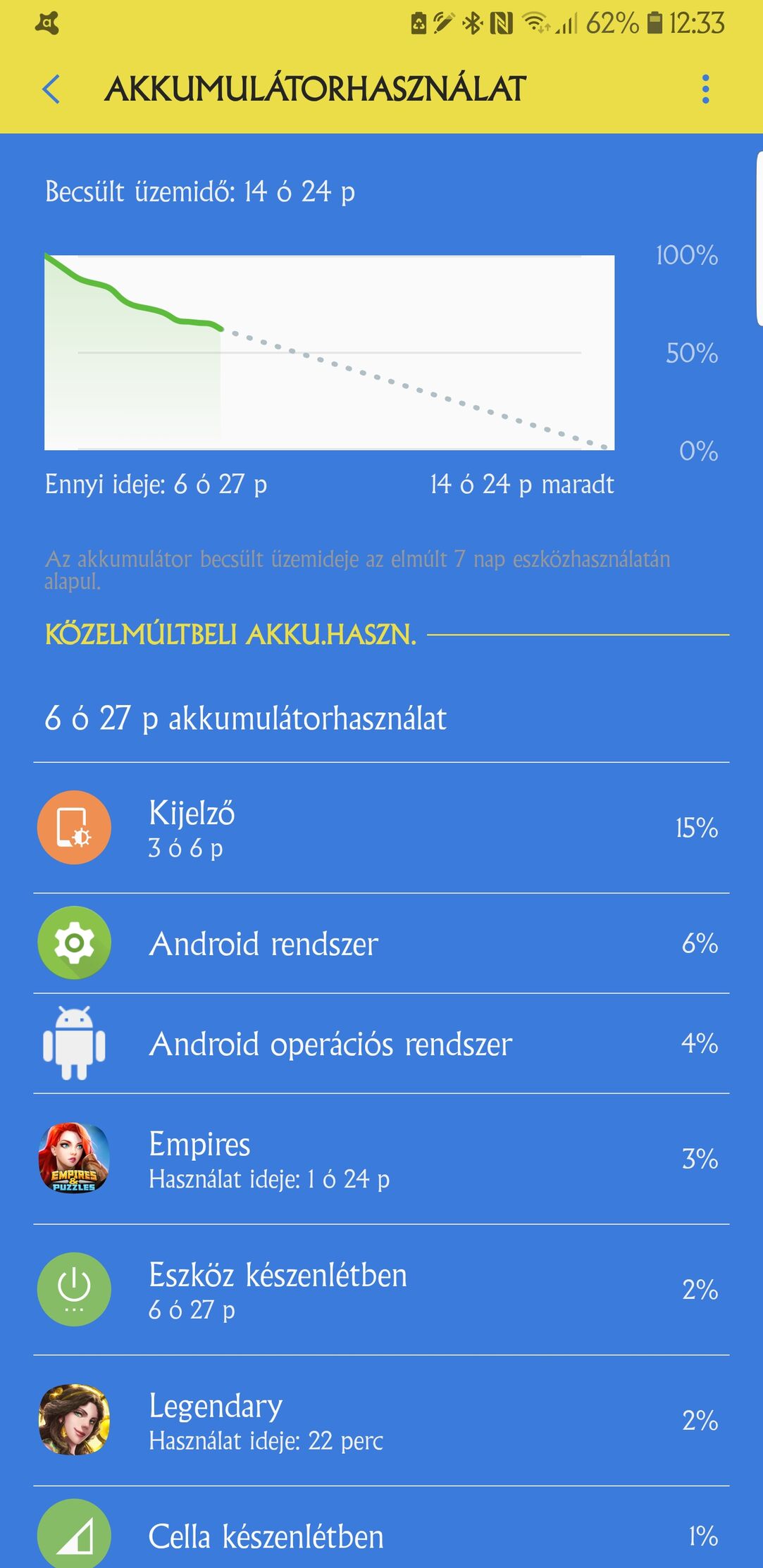Open Eszköz készenlétben usage details
Viewport: 763px width, 1568px height.
click(x=380, y=1290)
